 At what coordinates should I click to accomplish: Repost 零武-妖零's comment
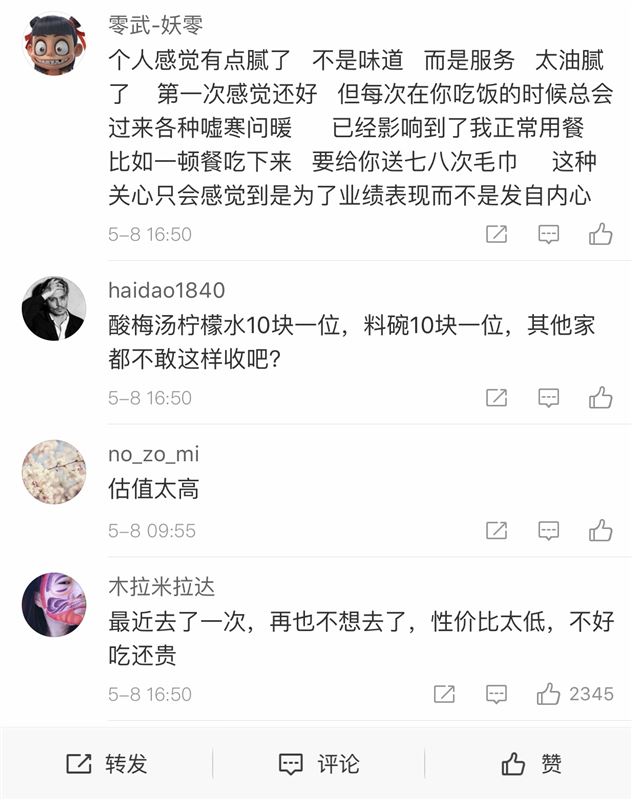496,234
